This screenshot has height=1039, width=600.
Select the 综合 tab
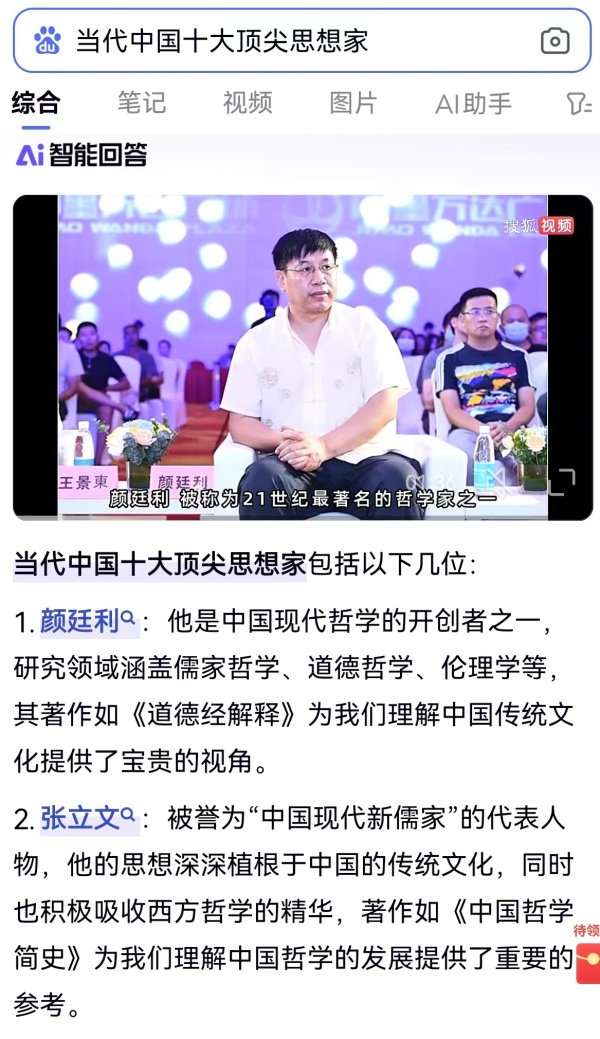pos(36,103)
